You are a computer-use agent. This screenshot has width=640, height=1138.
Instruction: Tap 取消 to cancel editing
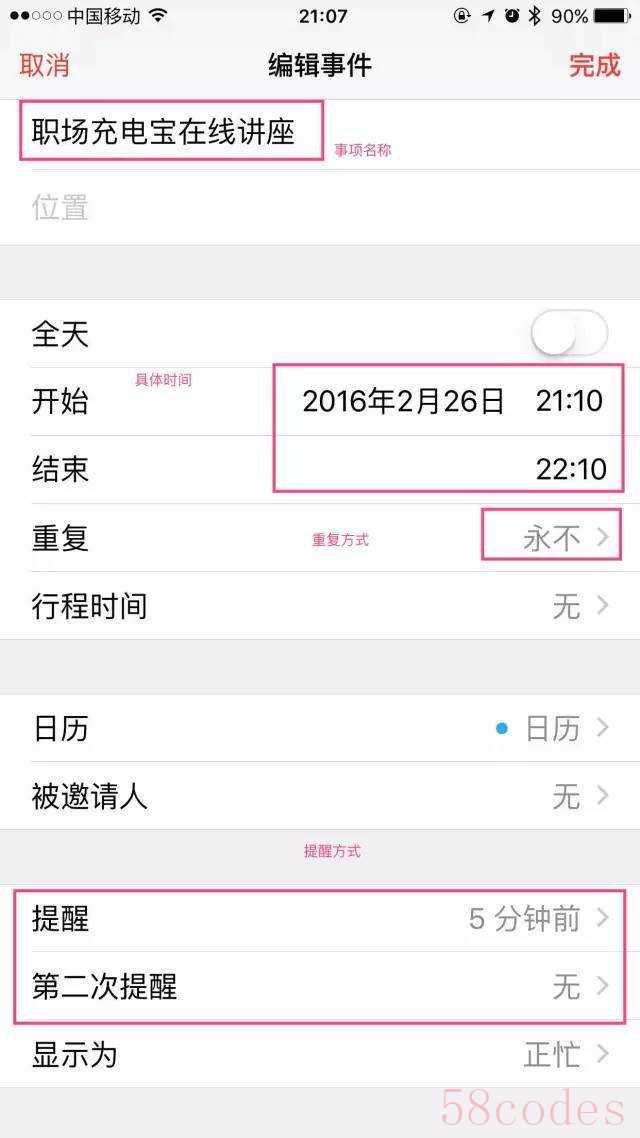click(x=44, y=65)
